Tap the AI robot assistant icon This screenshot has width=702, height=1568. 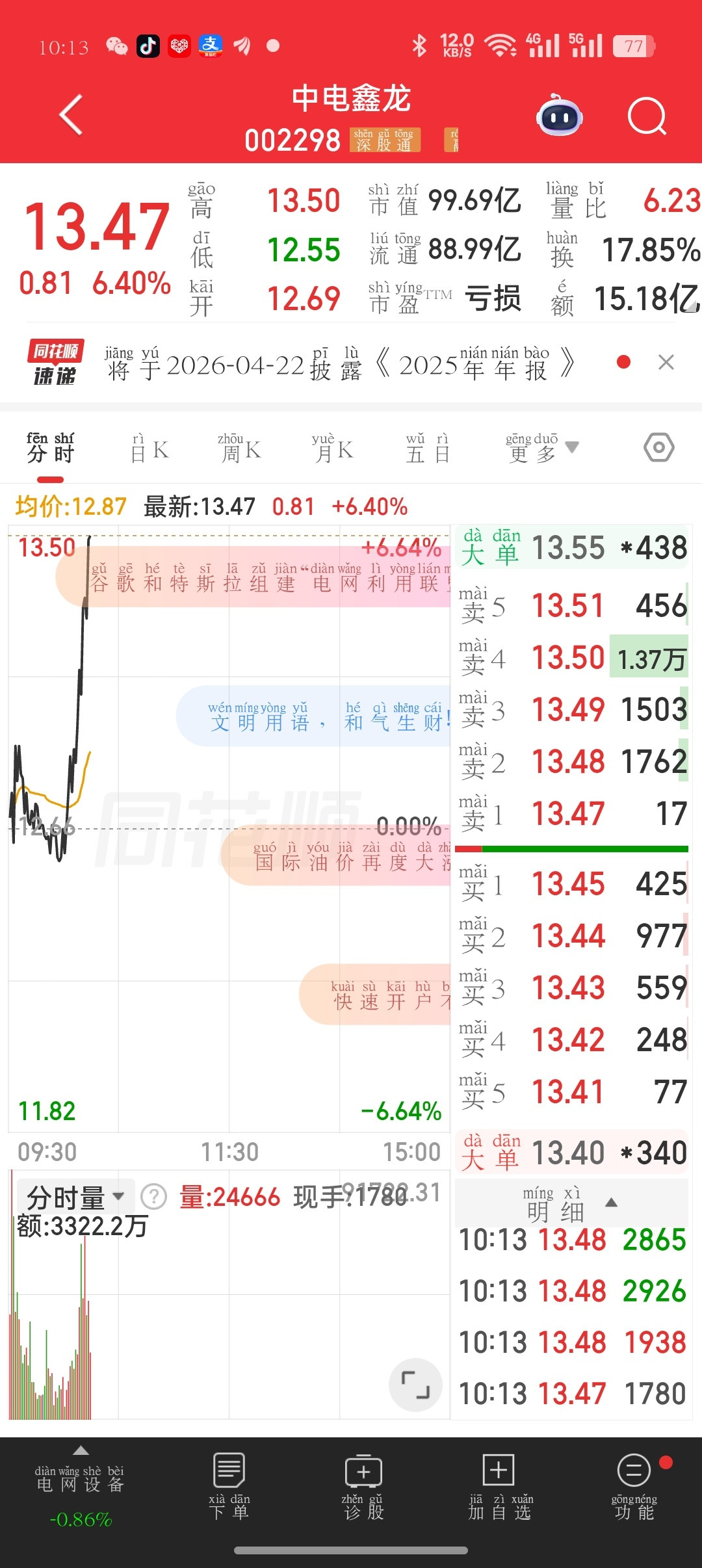559,115
